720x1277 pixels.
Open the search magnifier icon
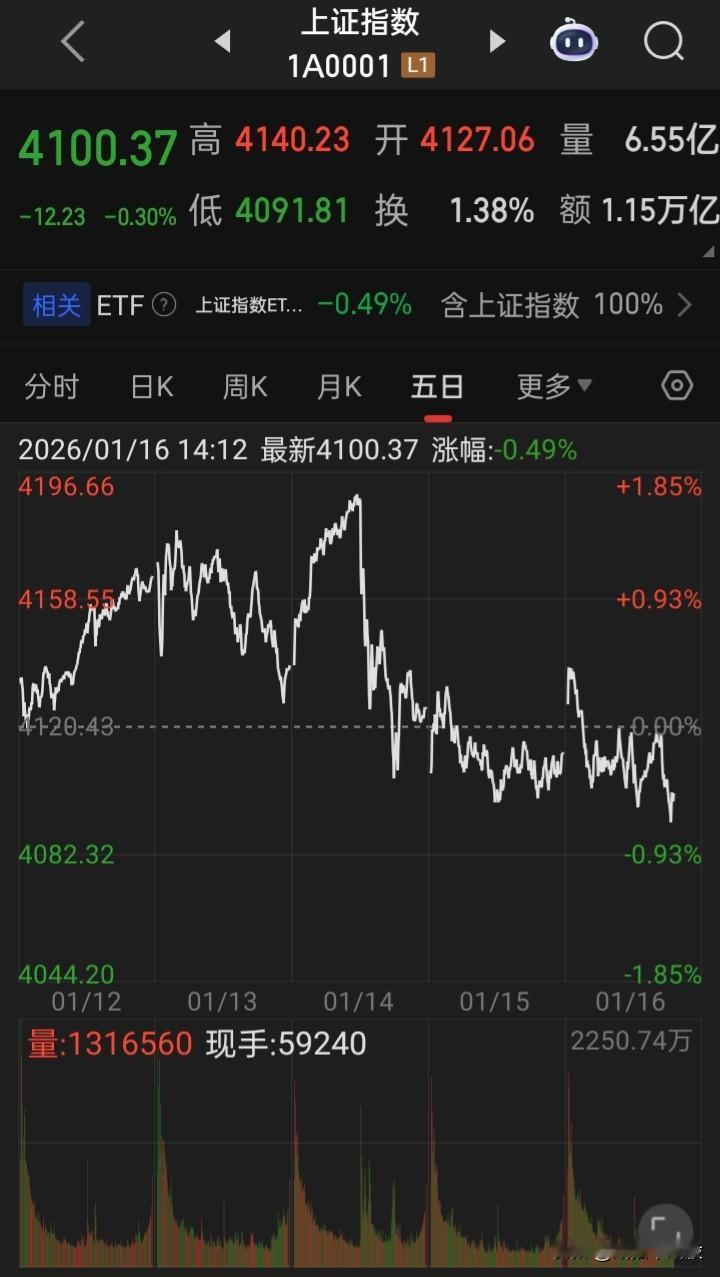click(x=663, y=41)
